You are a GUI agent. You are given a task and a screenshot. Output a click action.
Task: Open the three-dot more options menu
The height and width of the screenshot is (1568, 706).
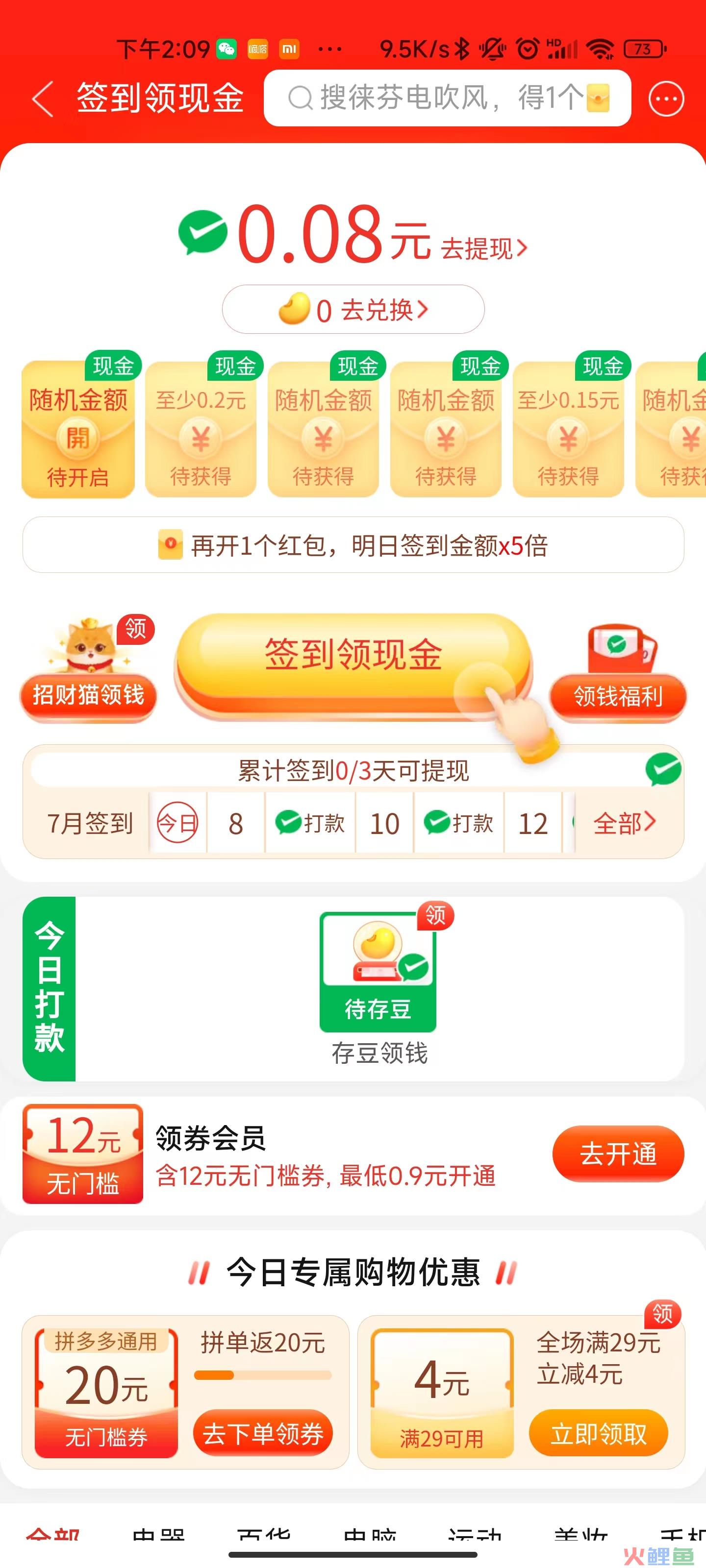tap(666, 98)
